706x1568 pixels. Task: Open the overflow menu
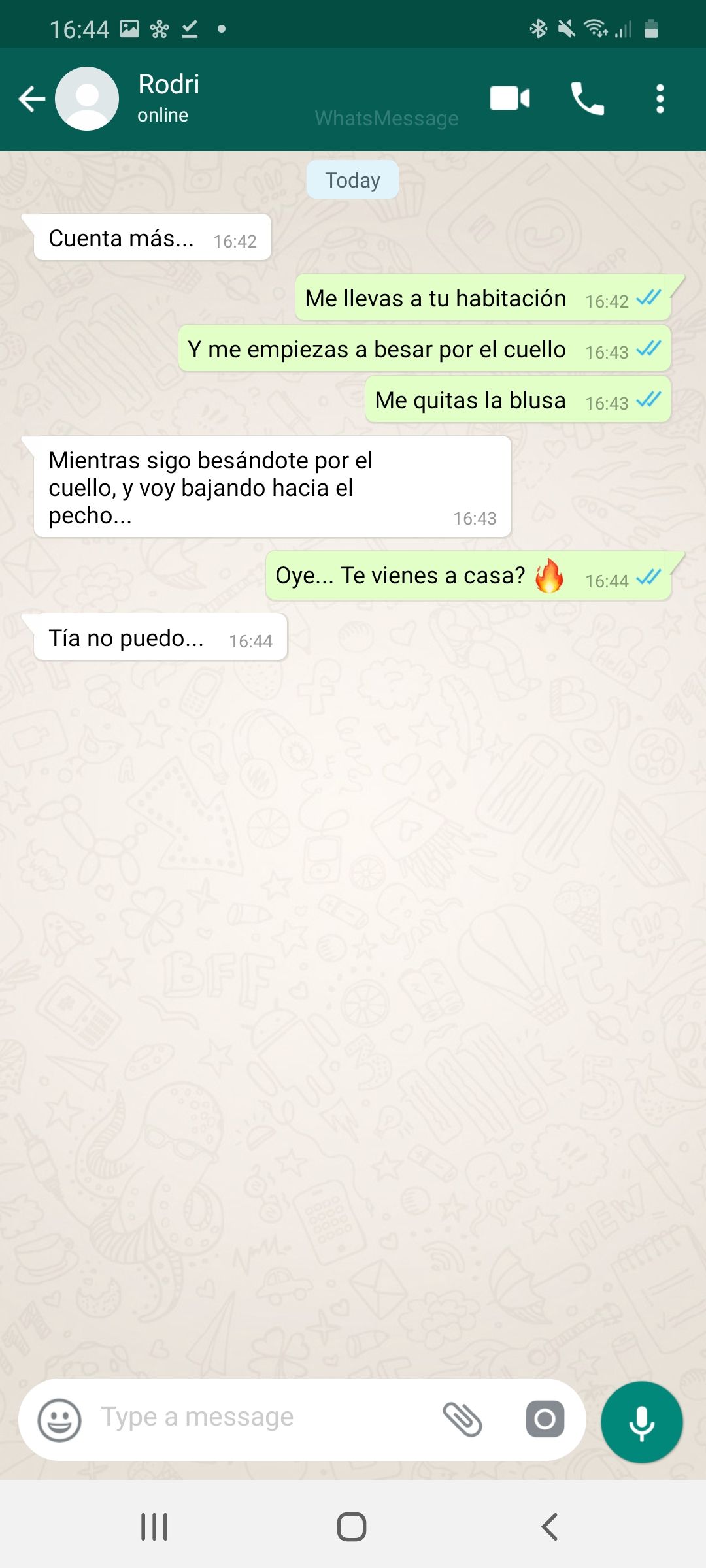[x=660, y=99]
